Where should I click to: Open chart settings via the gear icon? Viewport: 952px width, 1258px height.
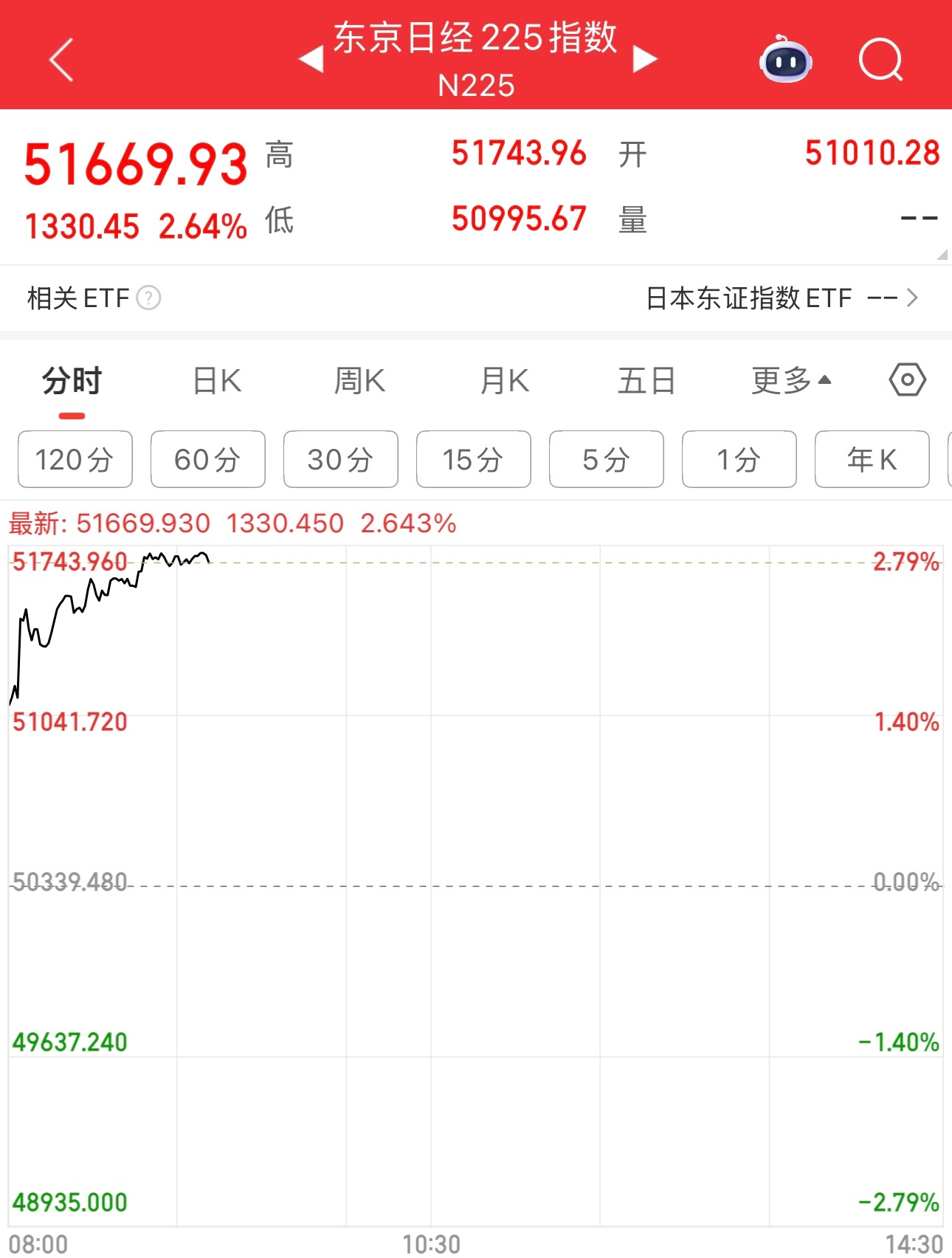pos(906,379)
